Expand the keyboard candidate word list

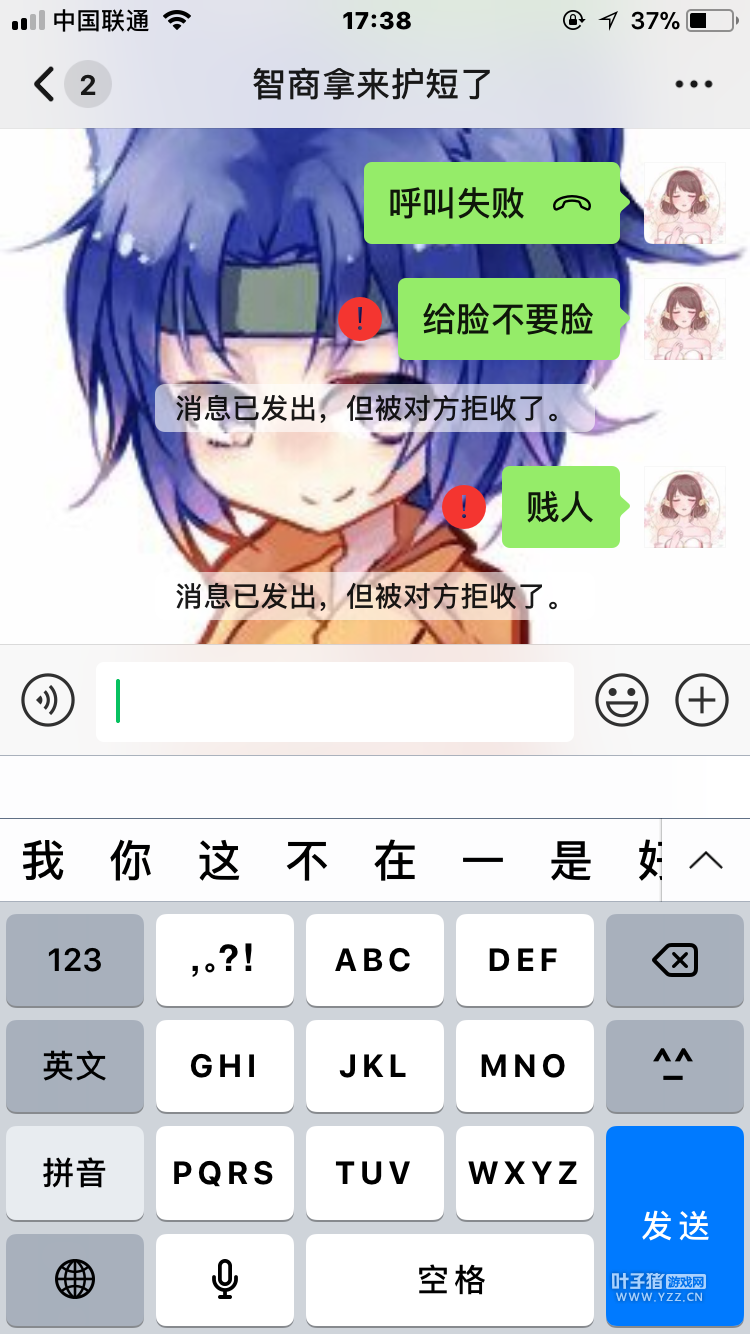[x=706, y=860]
